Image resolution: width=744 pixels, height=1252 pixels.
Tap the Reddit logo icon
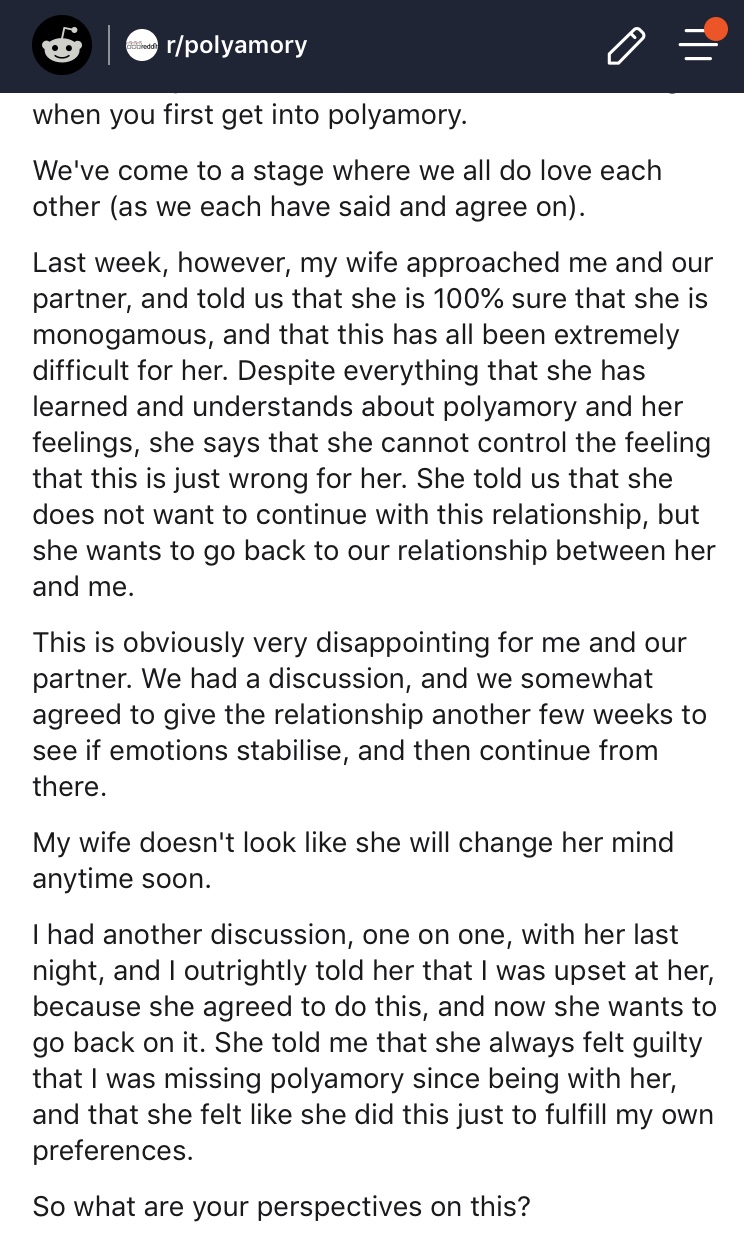click(62, 45)
